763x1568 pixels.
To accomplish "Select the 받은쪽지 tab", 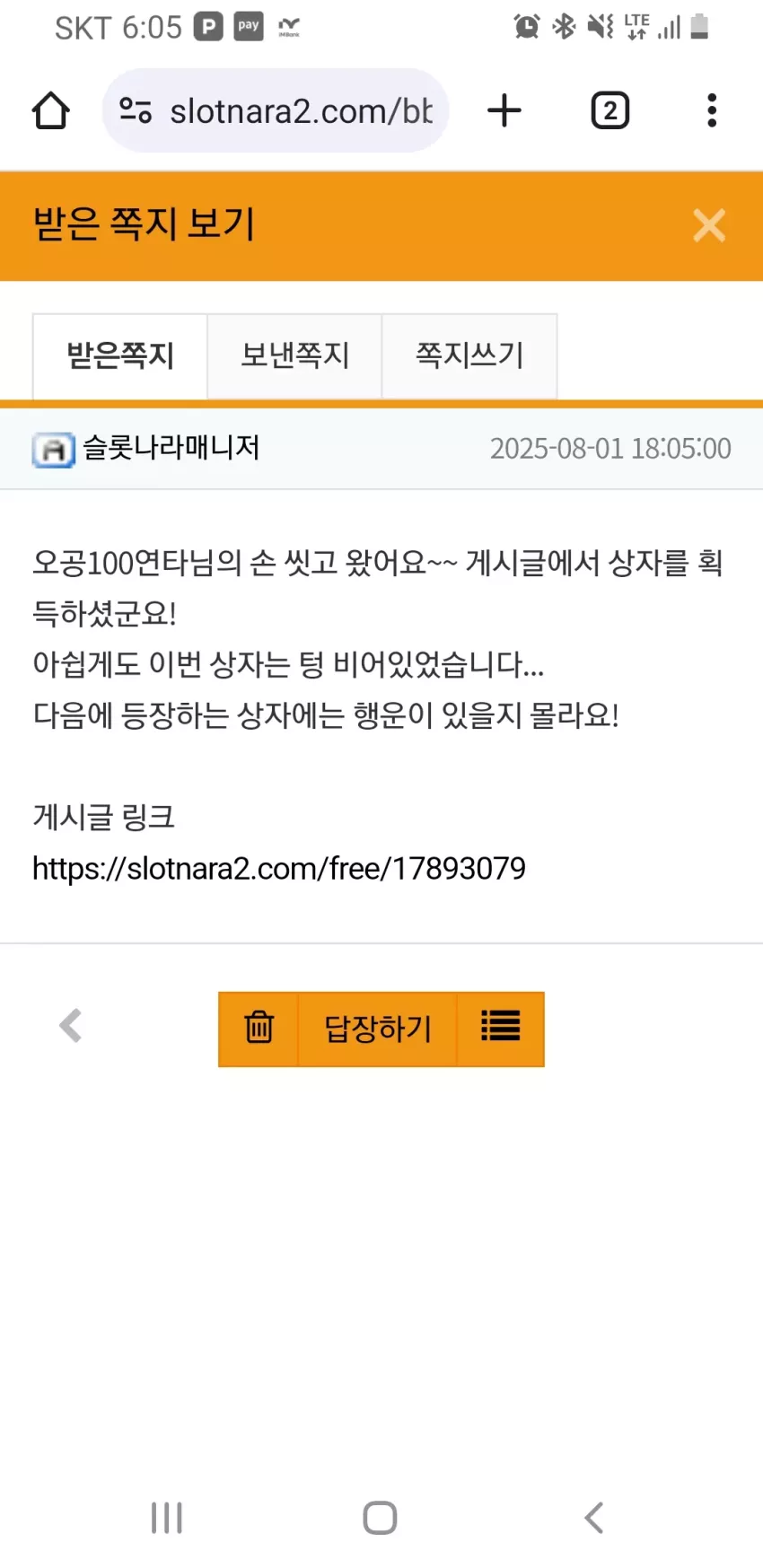I will pos(120,355).
